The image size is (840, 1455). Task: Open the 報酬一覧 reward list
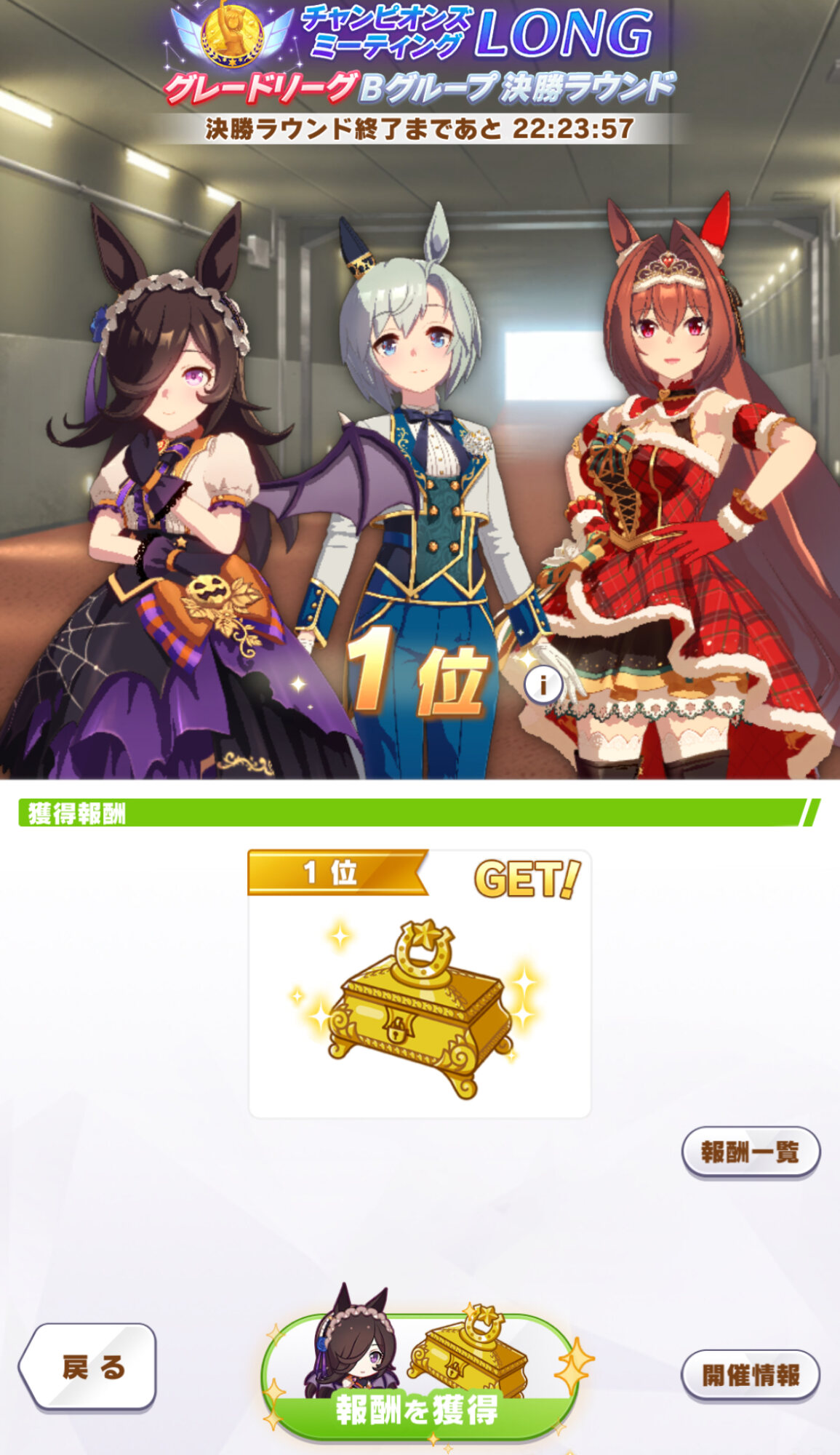coord(750,1152)
